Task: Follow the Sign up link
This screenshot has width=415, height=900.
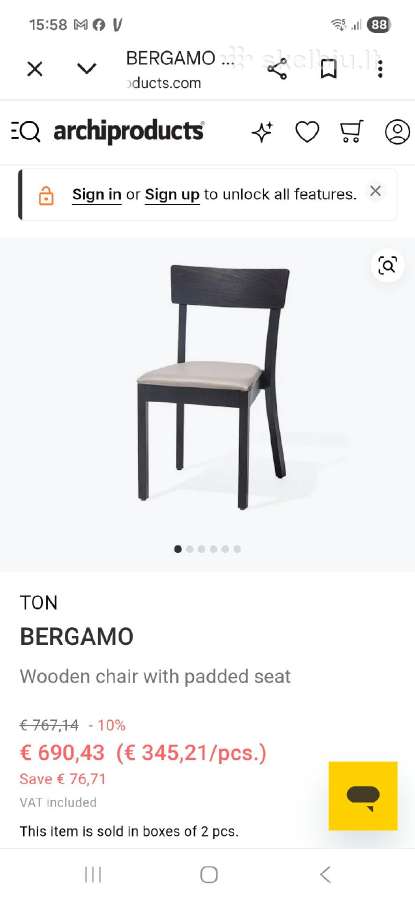Action: [x=172, y=195]
